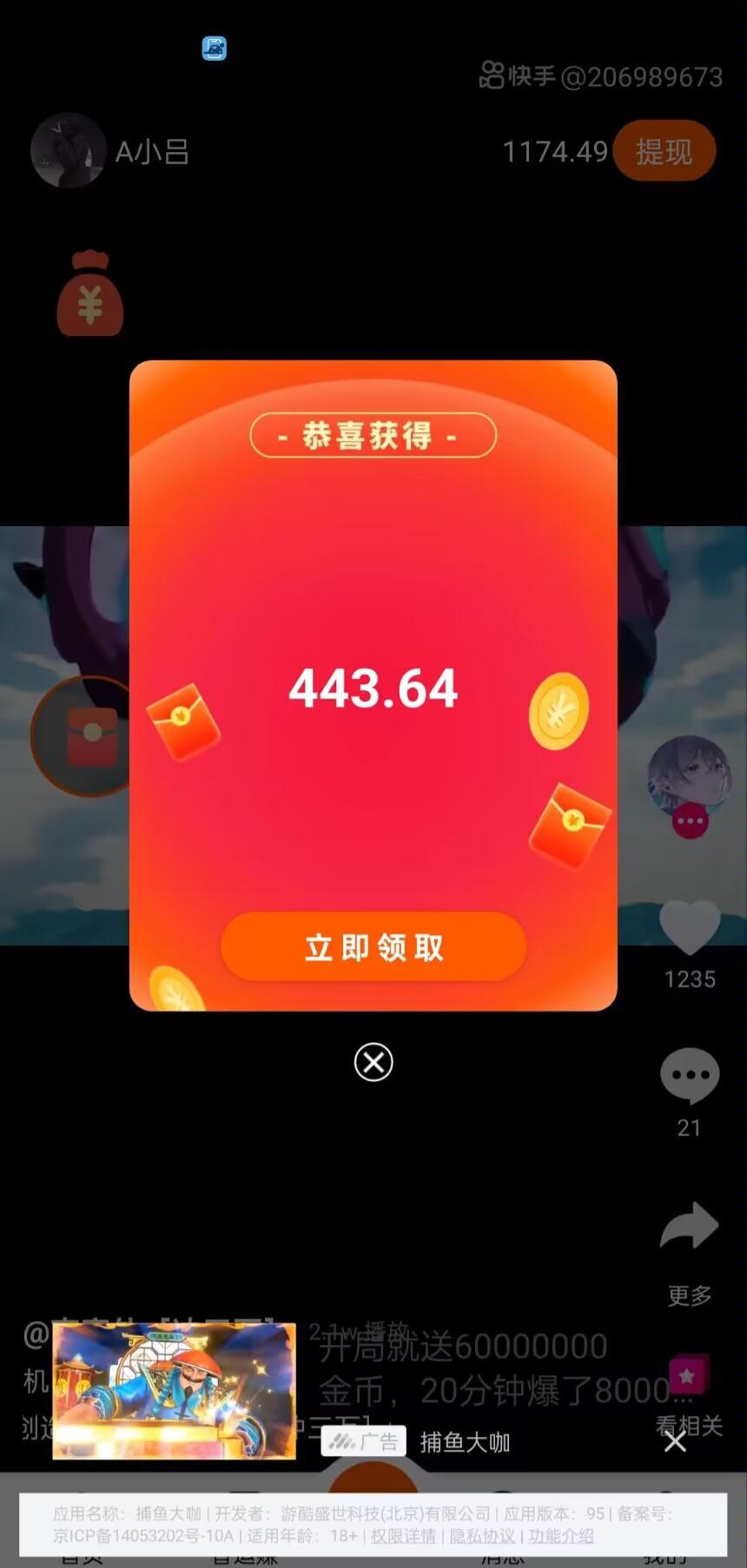Tap the money bag icon
Viewport: 747px width, 1568px height.
click(x=89, y=293)
